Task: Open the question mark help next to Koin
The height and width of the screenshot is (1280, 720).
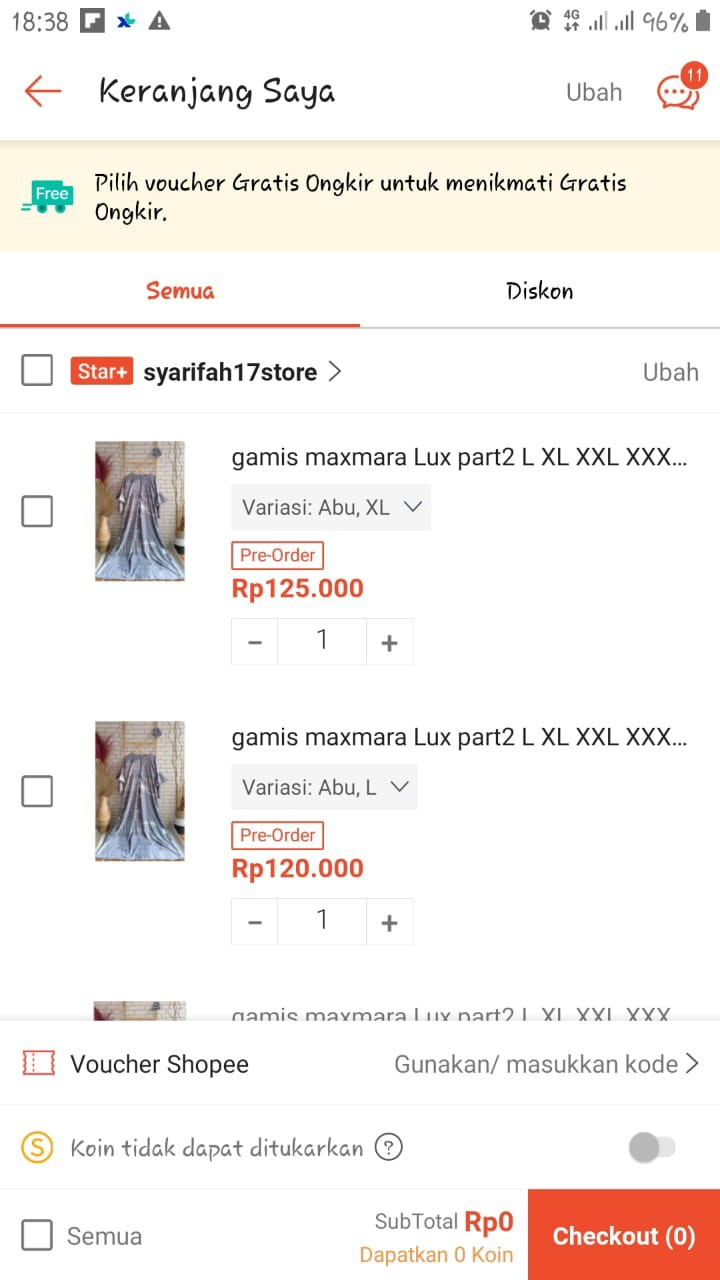Action: (x=390, y=1147)
